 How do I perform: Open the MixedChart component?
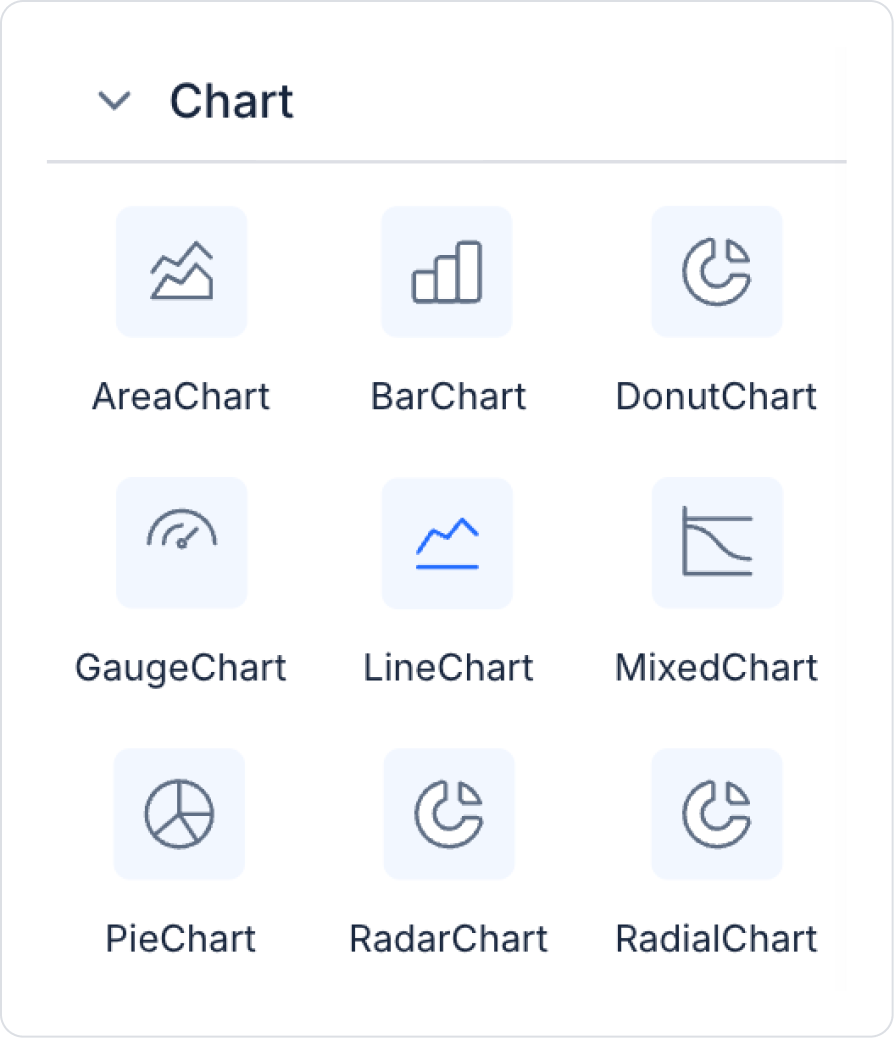pyautogui.click(x=717, y=543)
